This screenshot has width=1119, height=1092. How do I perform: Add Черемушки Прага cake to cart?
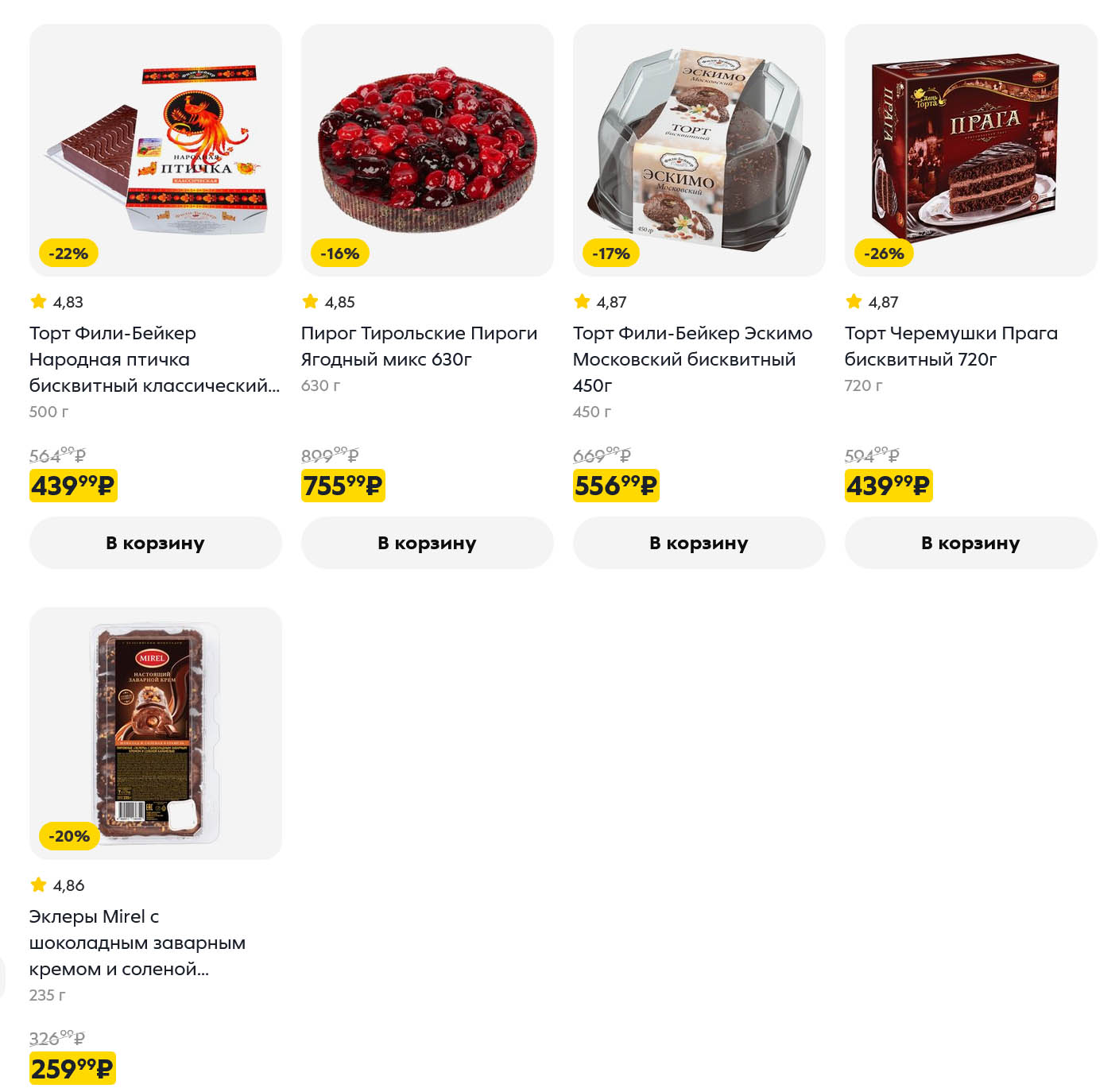(970, 543)
